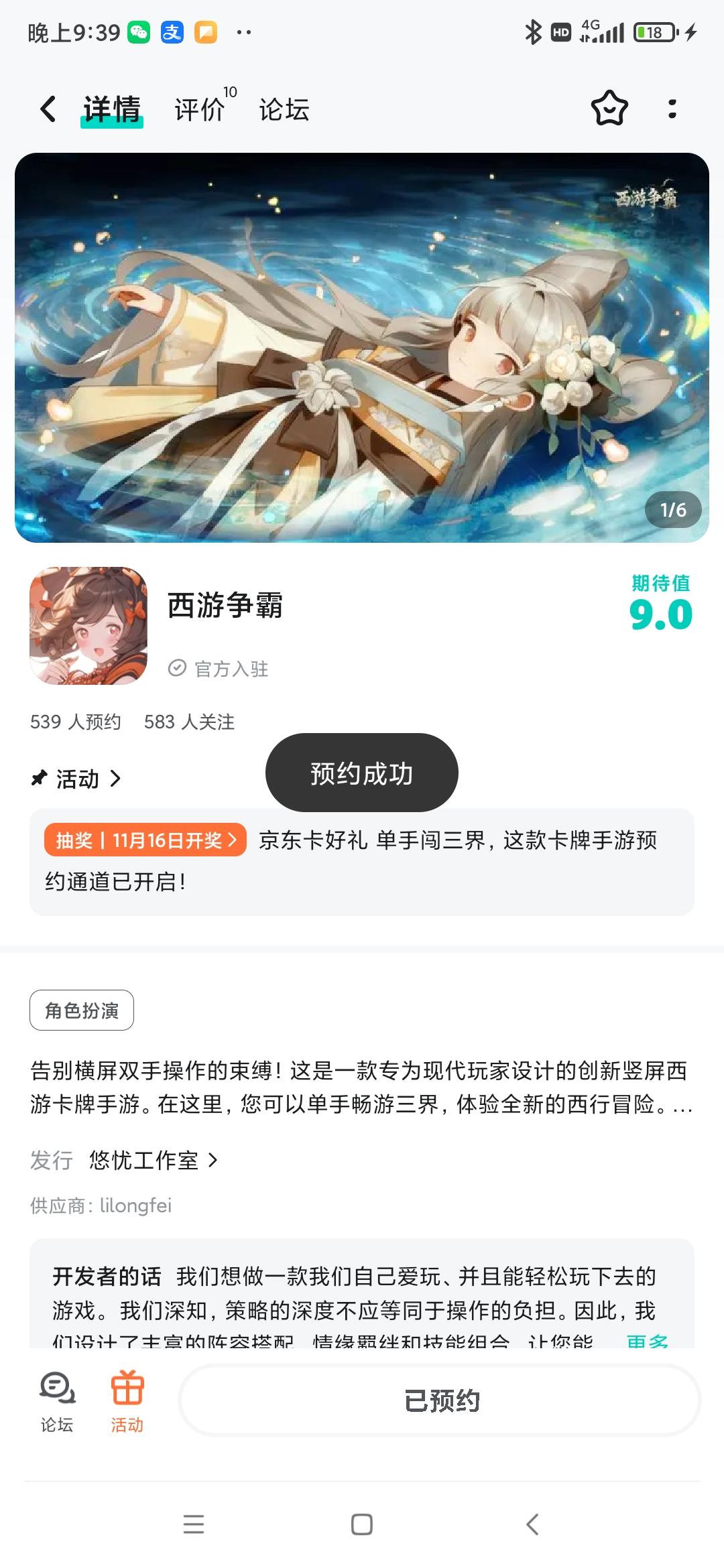Screen dimensions: 724x1568
Task: Tap the 1/6 image counter badge
Action: (x=672, y=509)
